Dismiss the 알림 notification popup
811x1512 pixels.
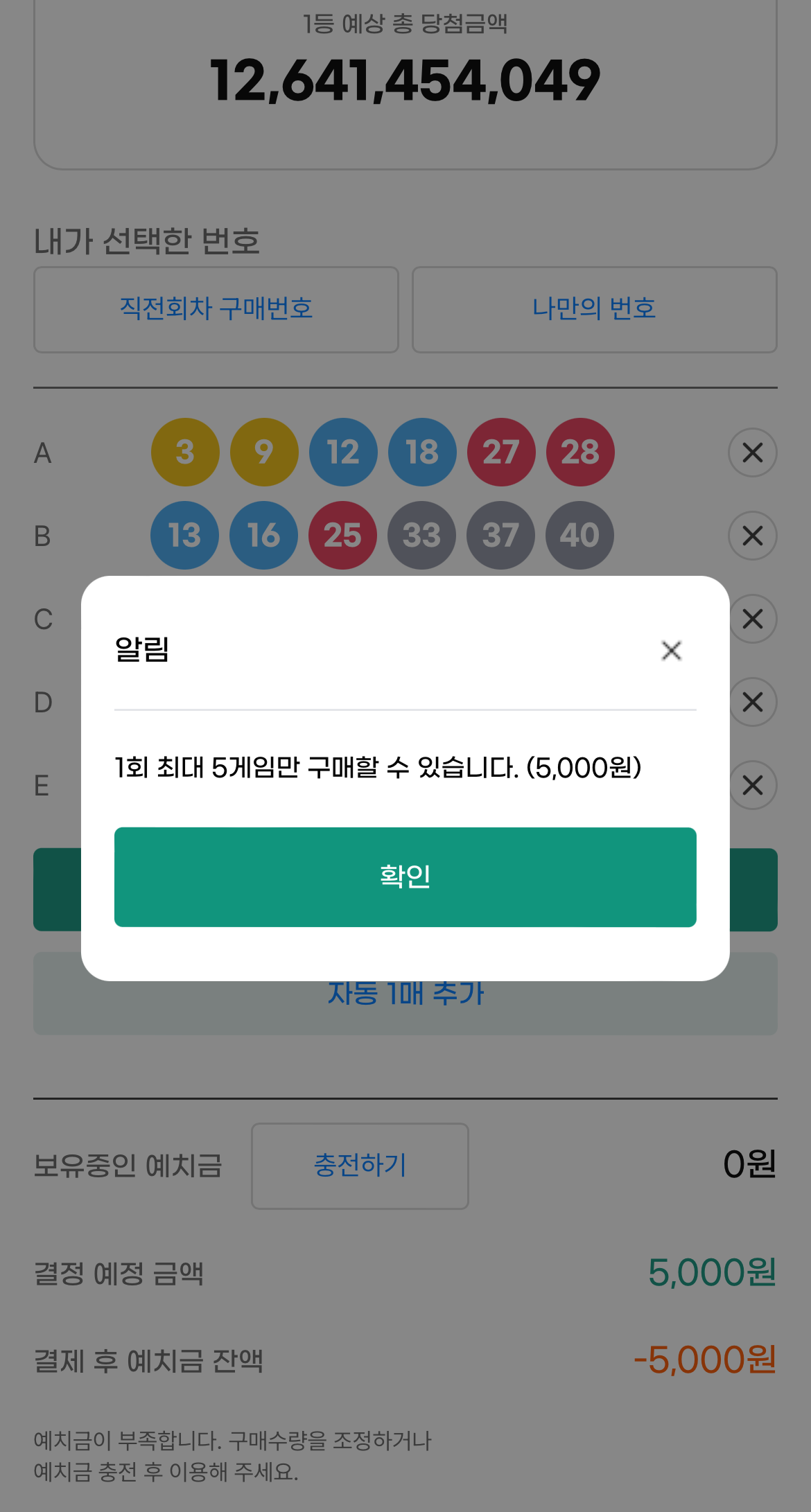click(670, 650)
